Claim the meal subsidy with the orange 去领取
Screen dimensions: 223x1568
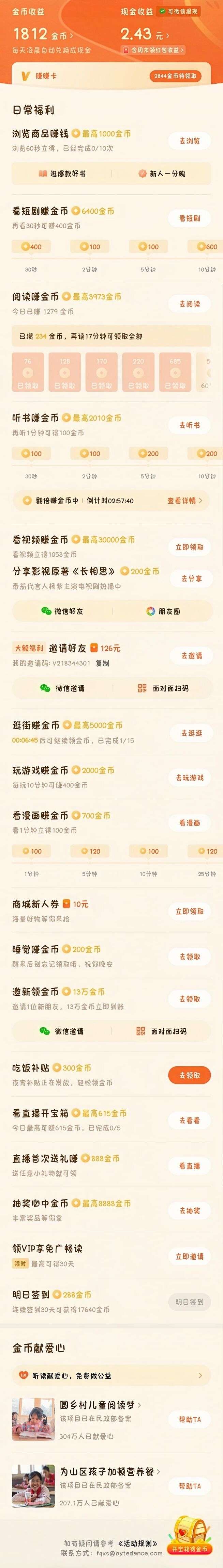(x=190, y=1075)
